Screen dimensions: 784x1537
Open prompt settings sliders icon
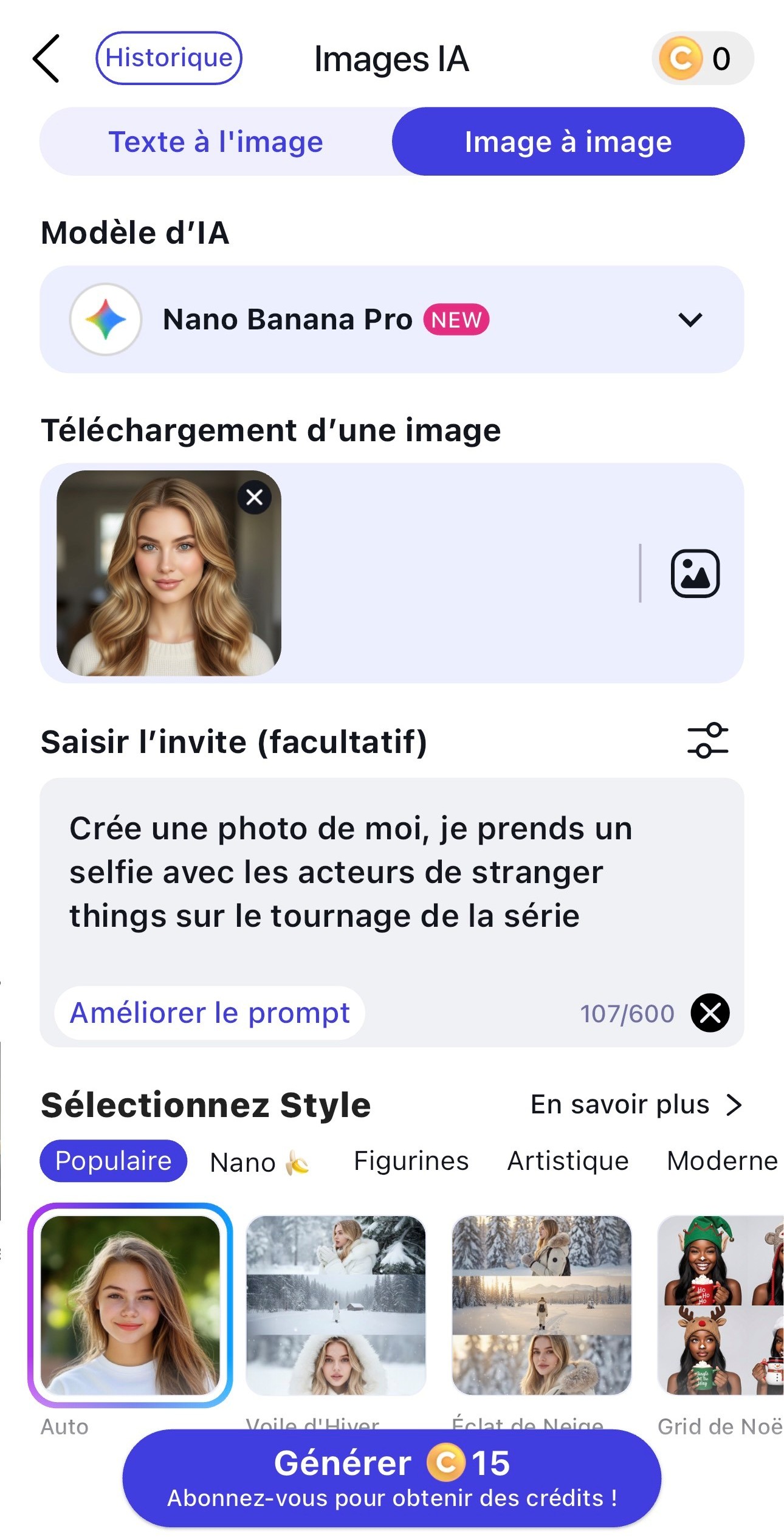(707, 741)
